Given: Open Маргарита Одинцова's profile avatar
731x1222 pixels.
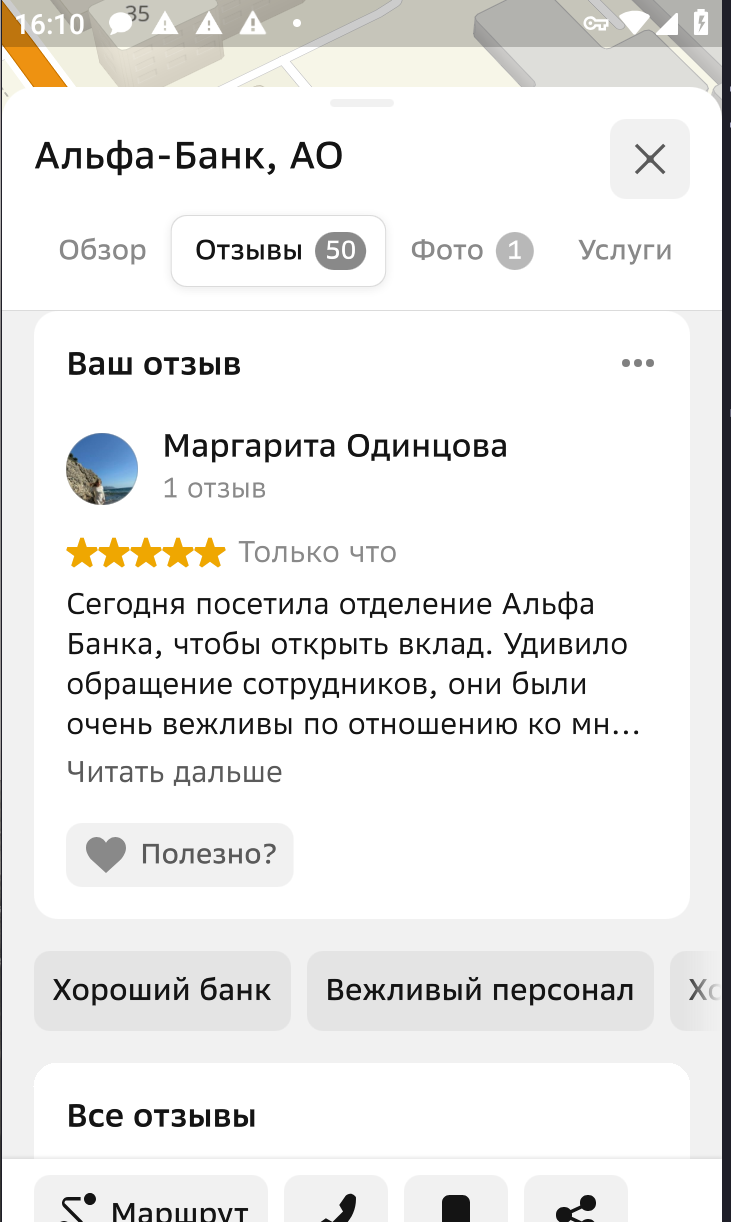Looking at the screenshot, I should (x=102, y=469).
